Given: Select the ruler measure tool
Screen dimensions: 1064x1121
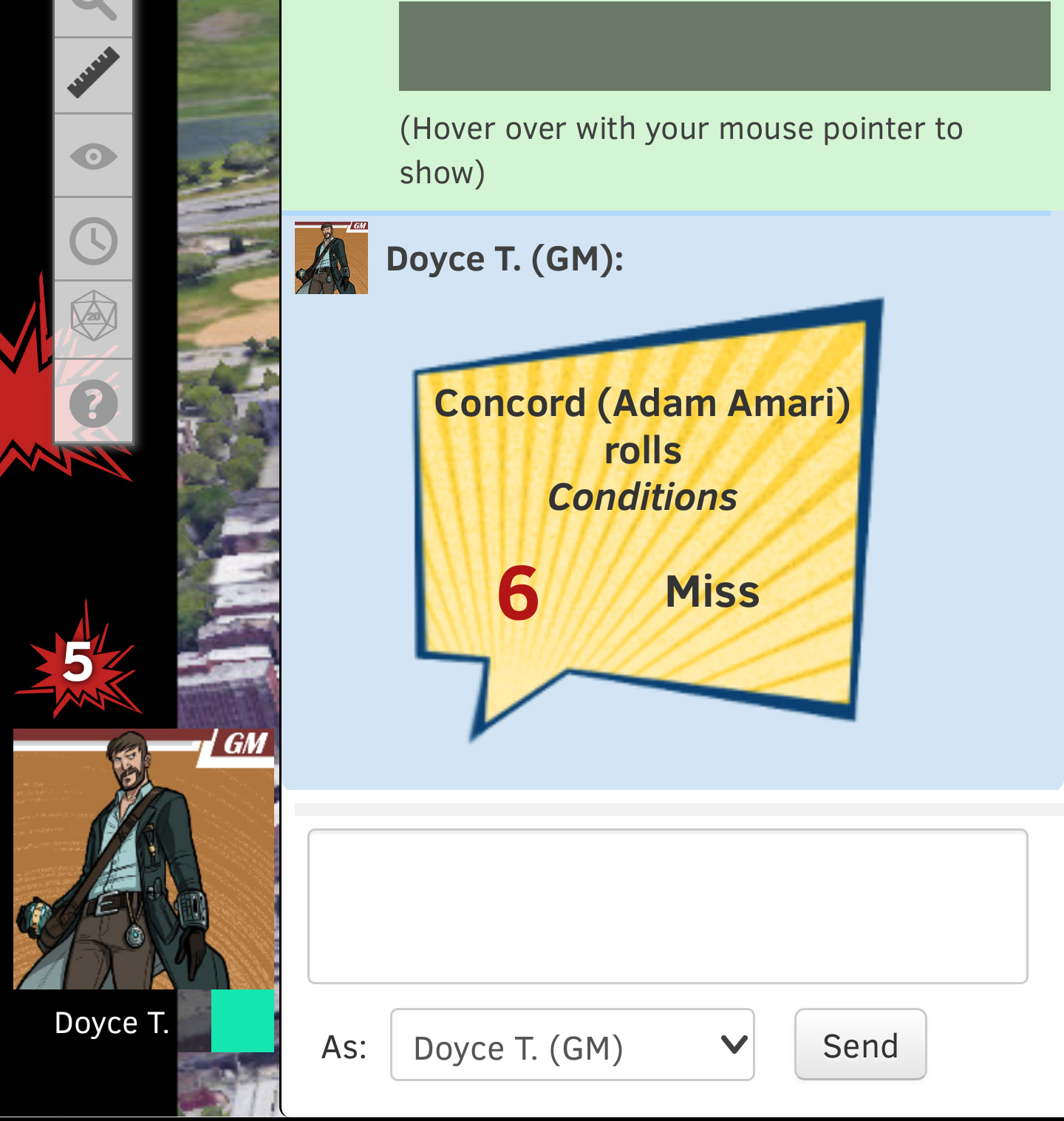Looking at the screenshot, I should tap(93, 74).
